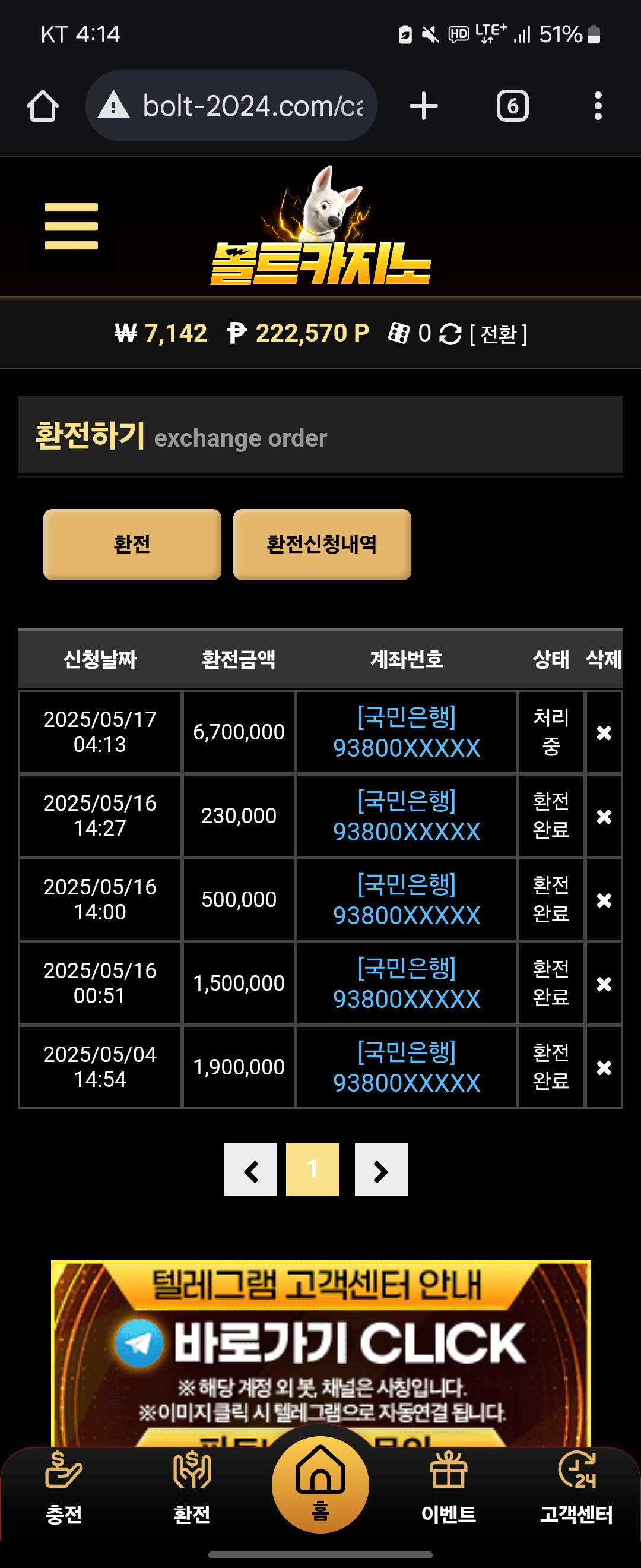Delete the 230,000 withdrawal record
641x1568 pixels.
point(603,816)
